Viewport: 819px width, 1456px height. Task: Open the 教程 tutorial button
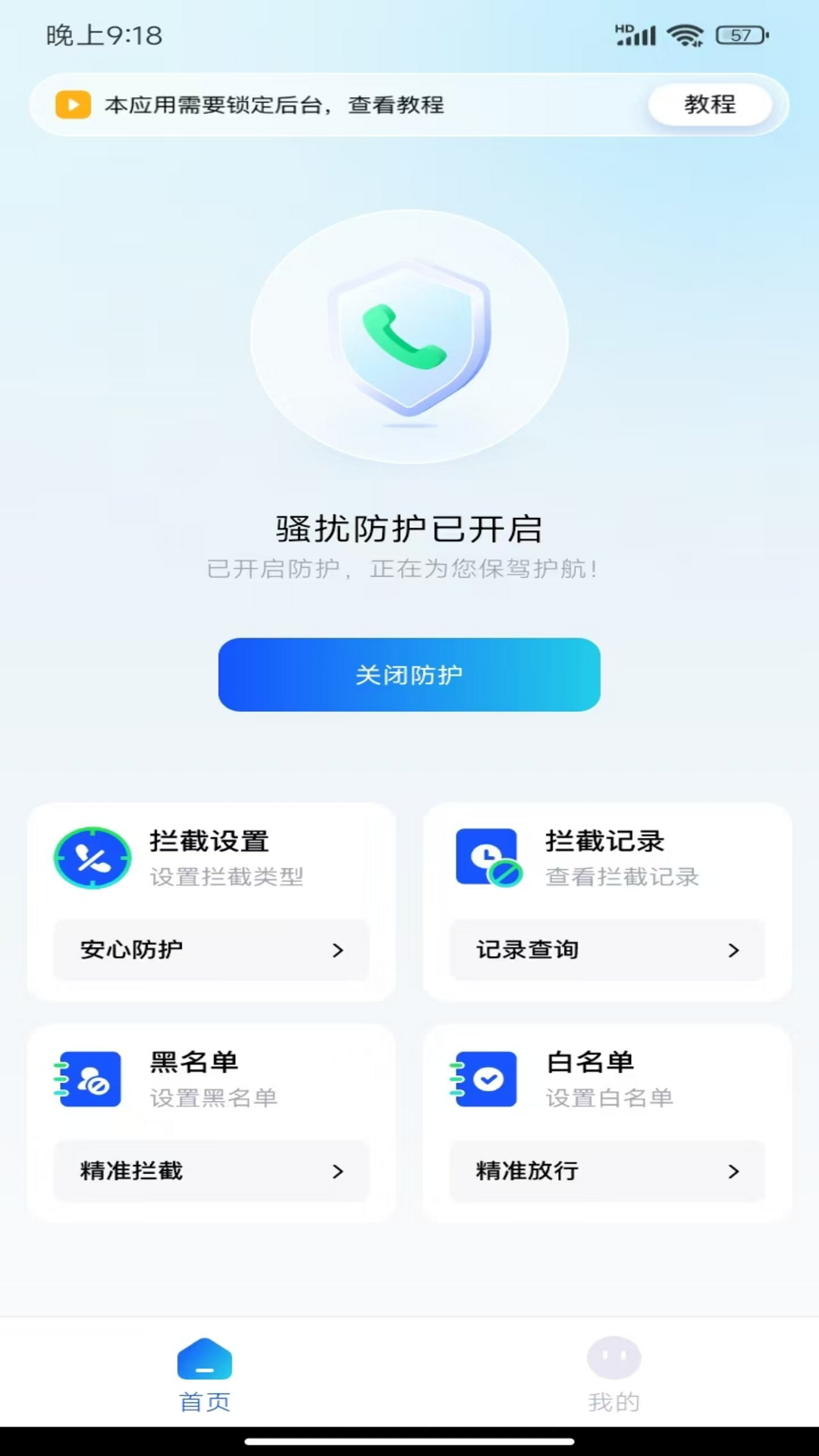point(710,104)
